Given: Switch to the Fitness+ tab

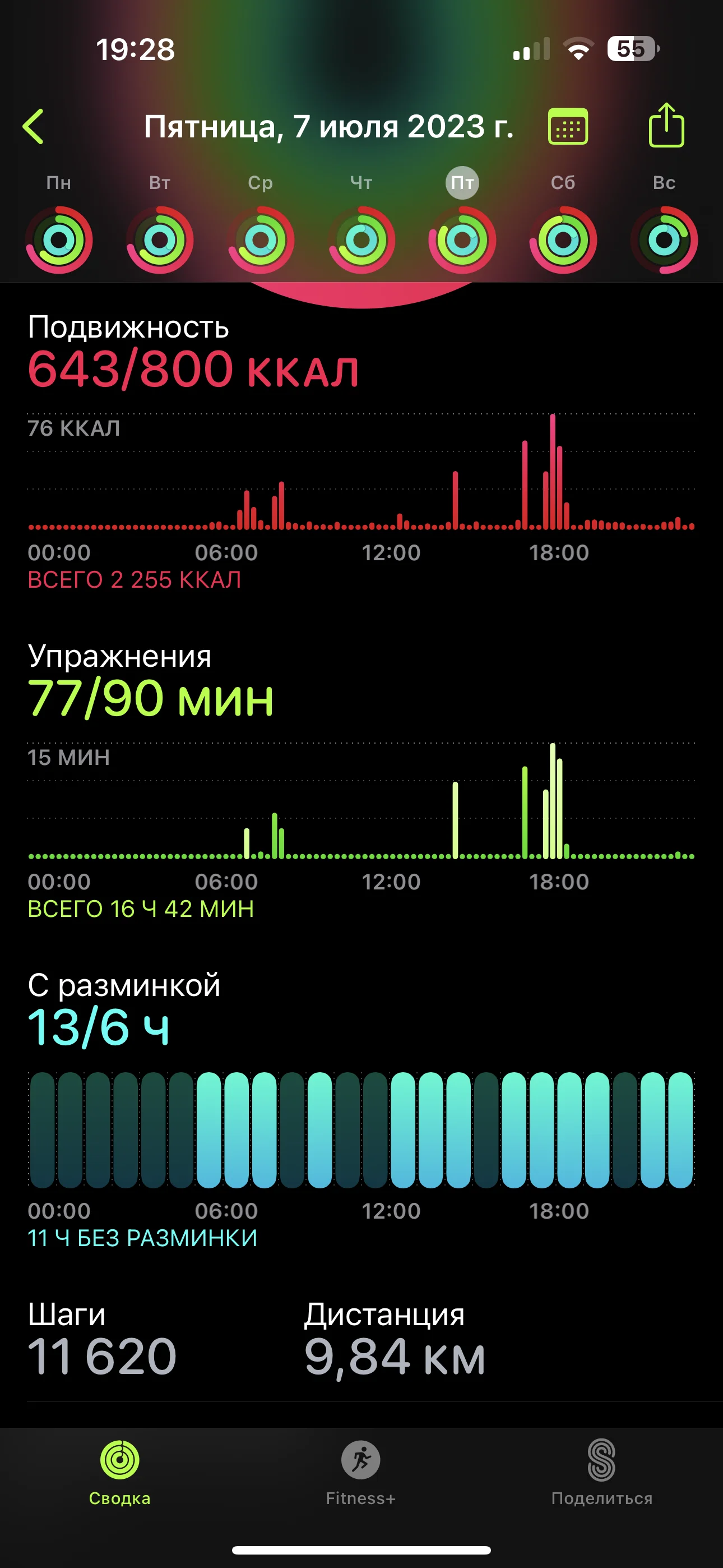Looking at the screenshot, I should (x=361, y=1472).
